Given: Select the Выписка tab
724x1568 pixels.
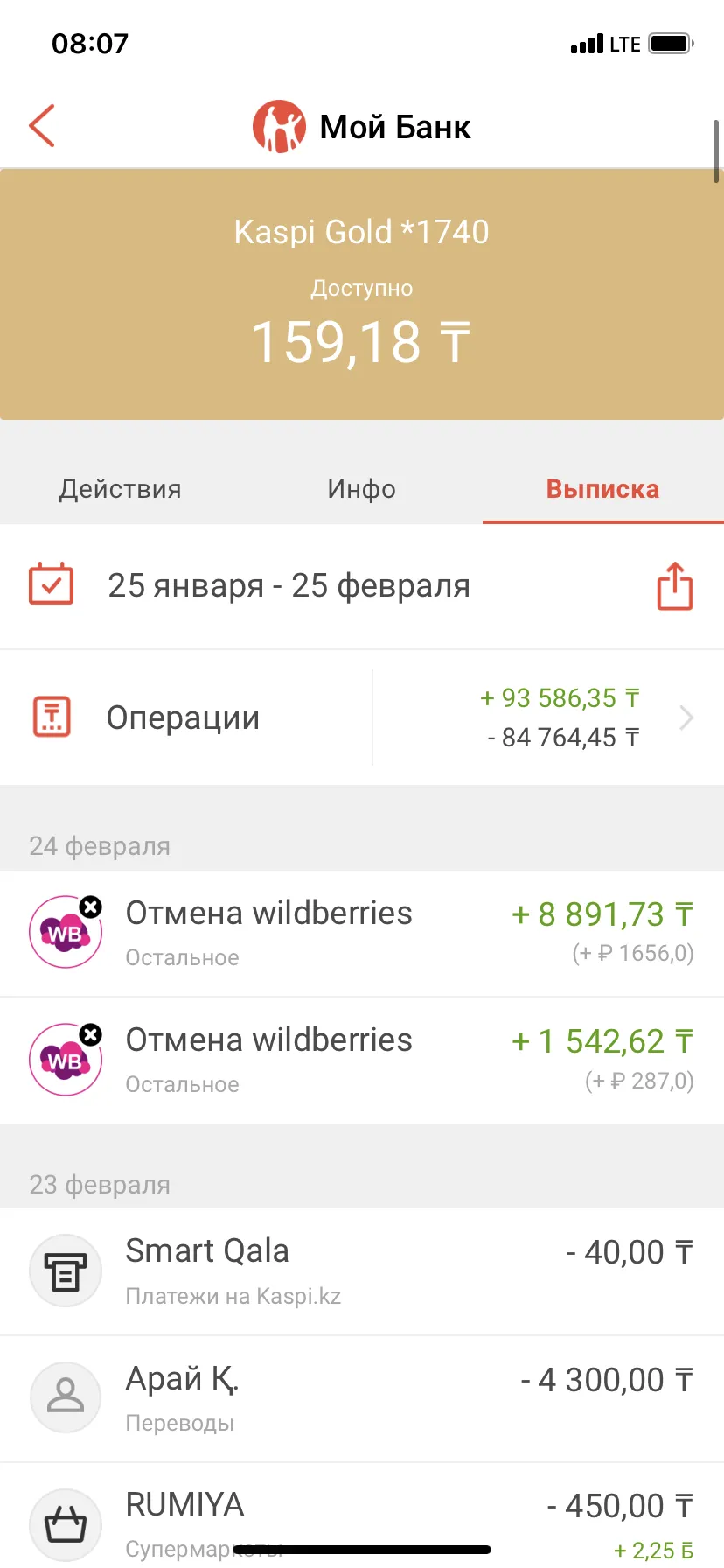Looking at the screenshot, I should [x=603, y=489].
